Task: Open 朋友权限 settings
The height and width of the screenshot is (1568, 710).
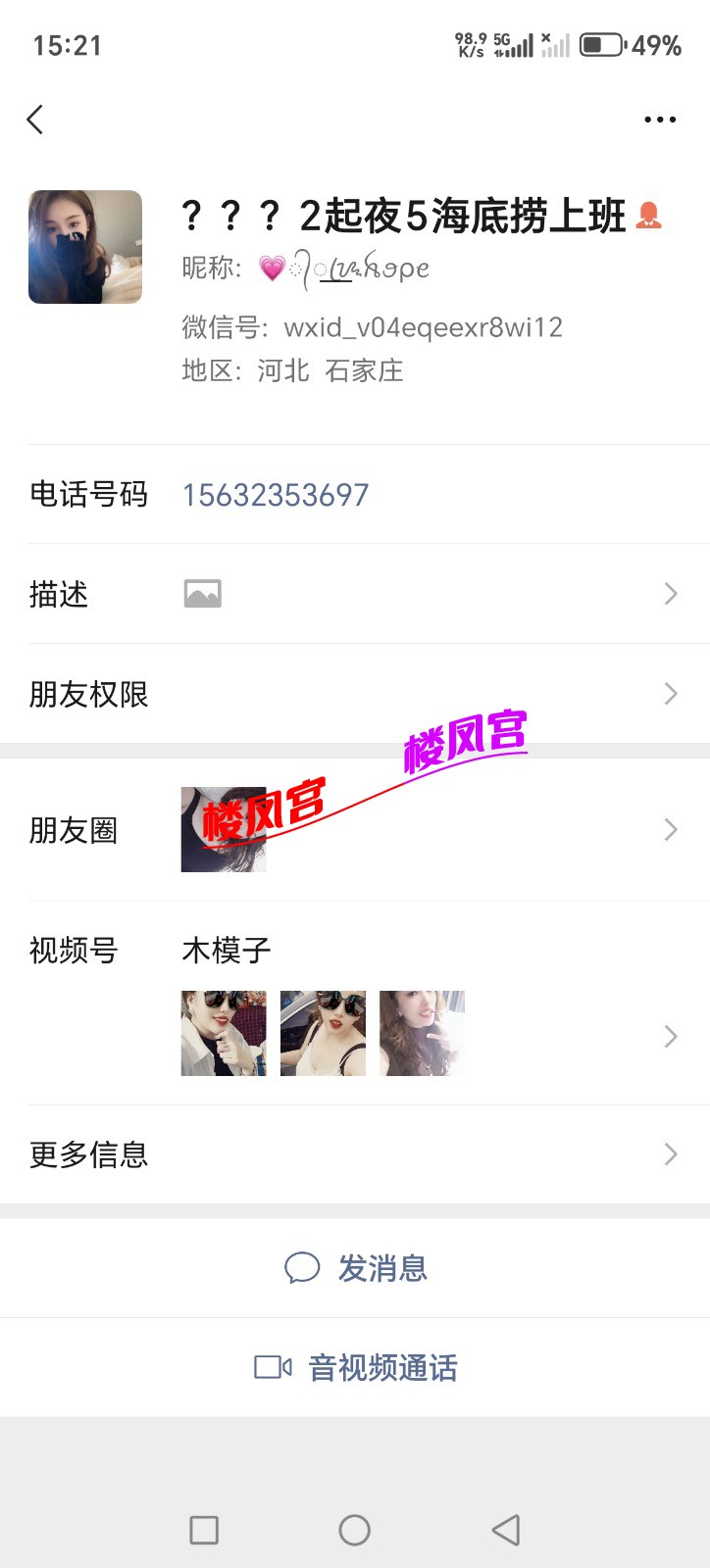Action: (355, 694)
